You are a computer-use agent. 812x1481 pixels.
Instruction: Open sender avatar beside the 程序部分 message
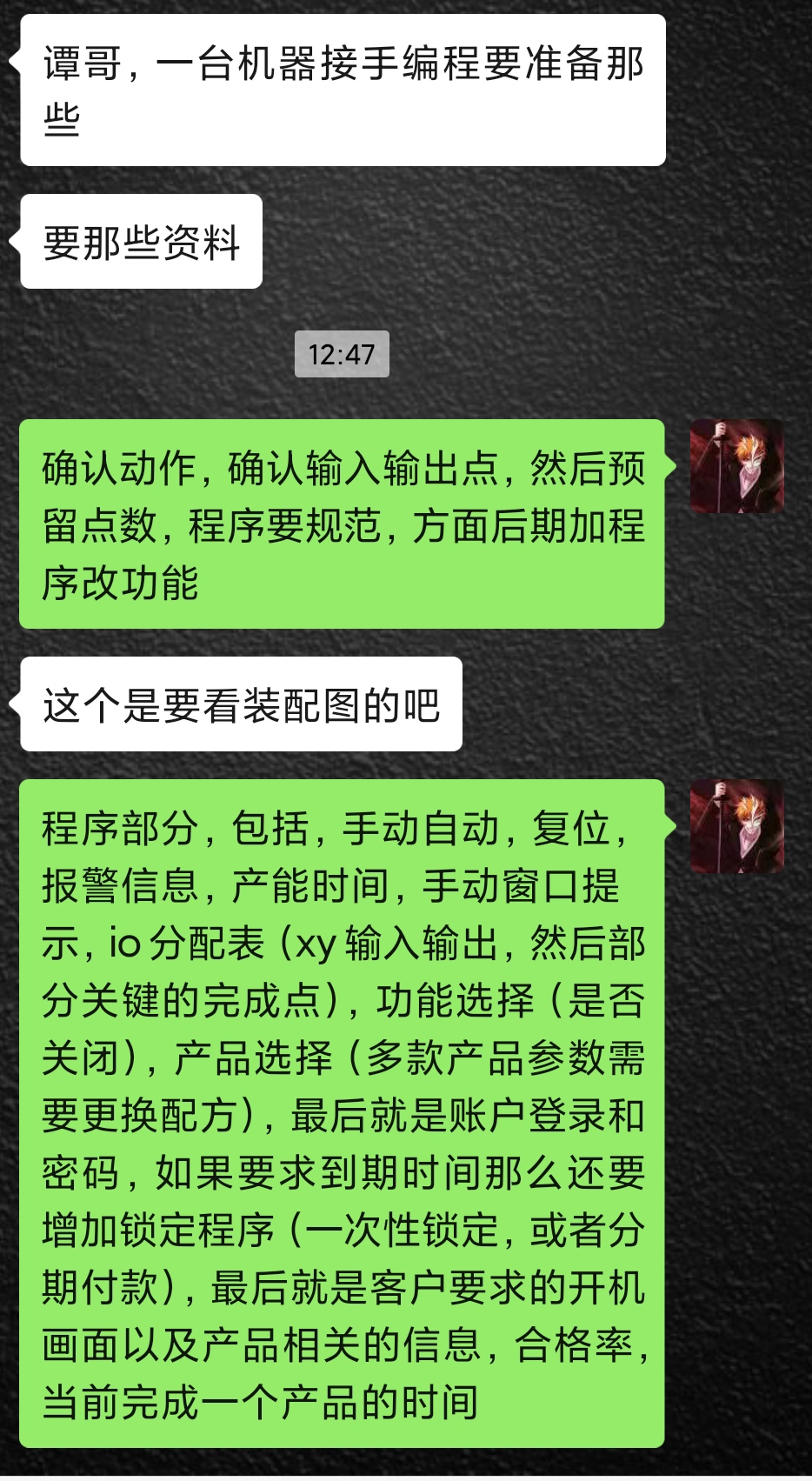pos(736,826)
